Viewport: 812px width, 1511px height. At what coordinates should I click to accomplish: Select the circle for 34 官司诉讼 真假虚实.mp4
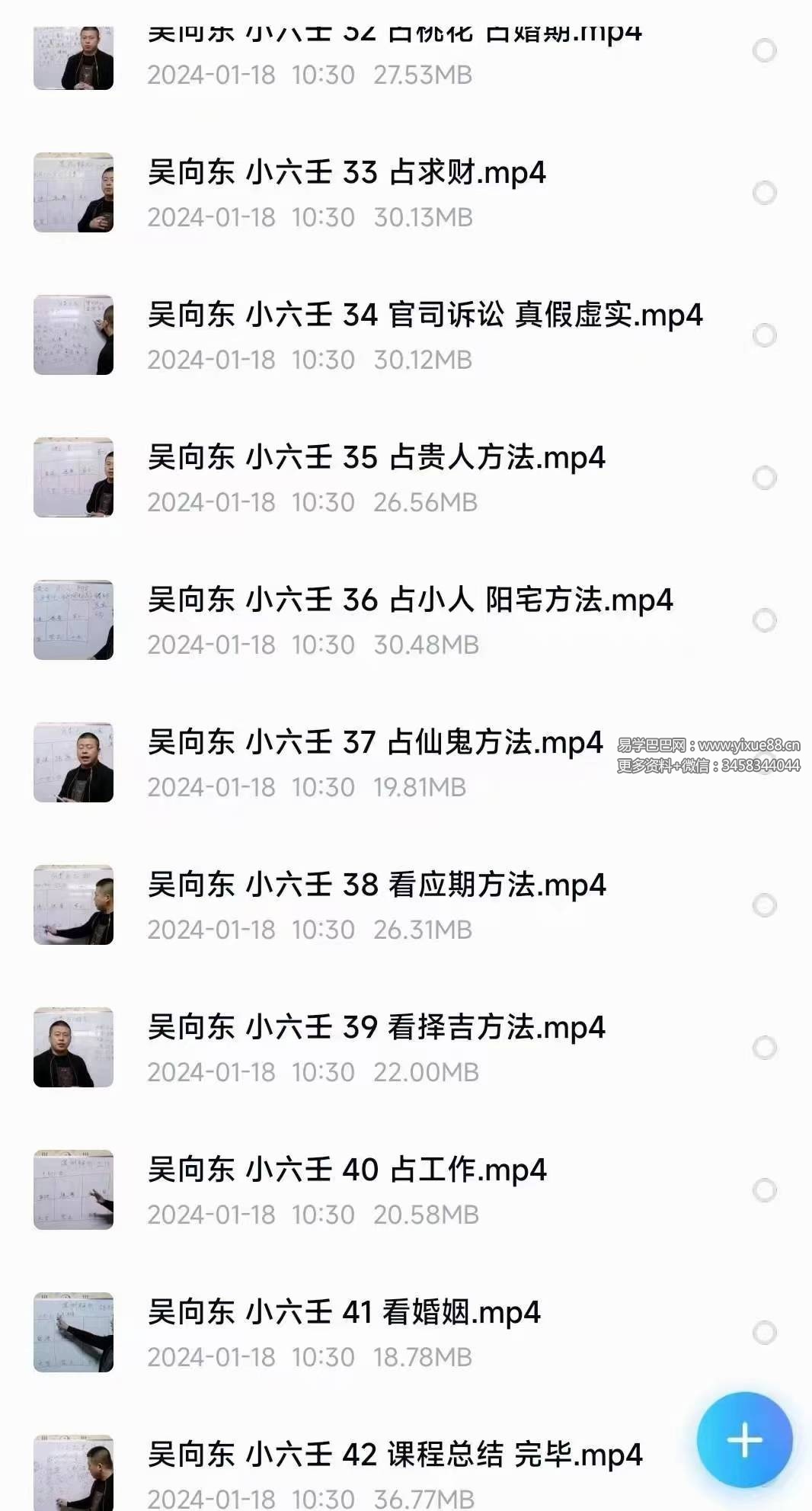(764, 335)
